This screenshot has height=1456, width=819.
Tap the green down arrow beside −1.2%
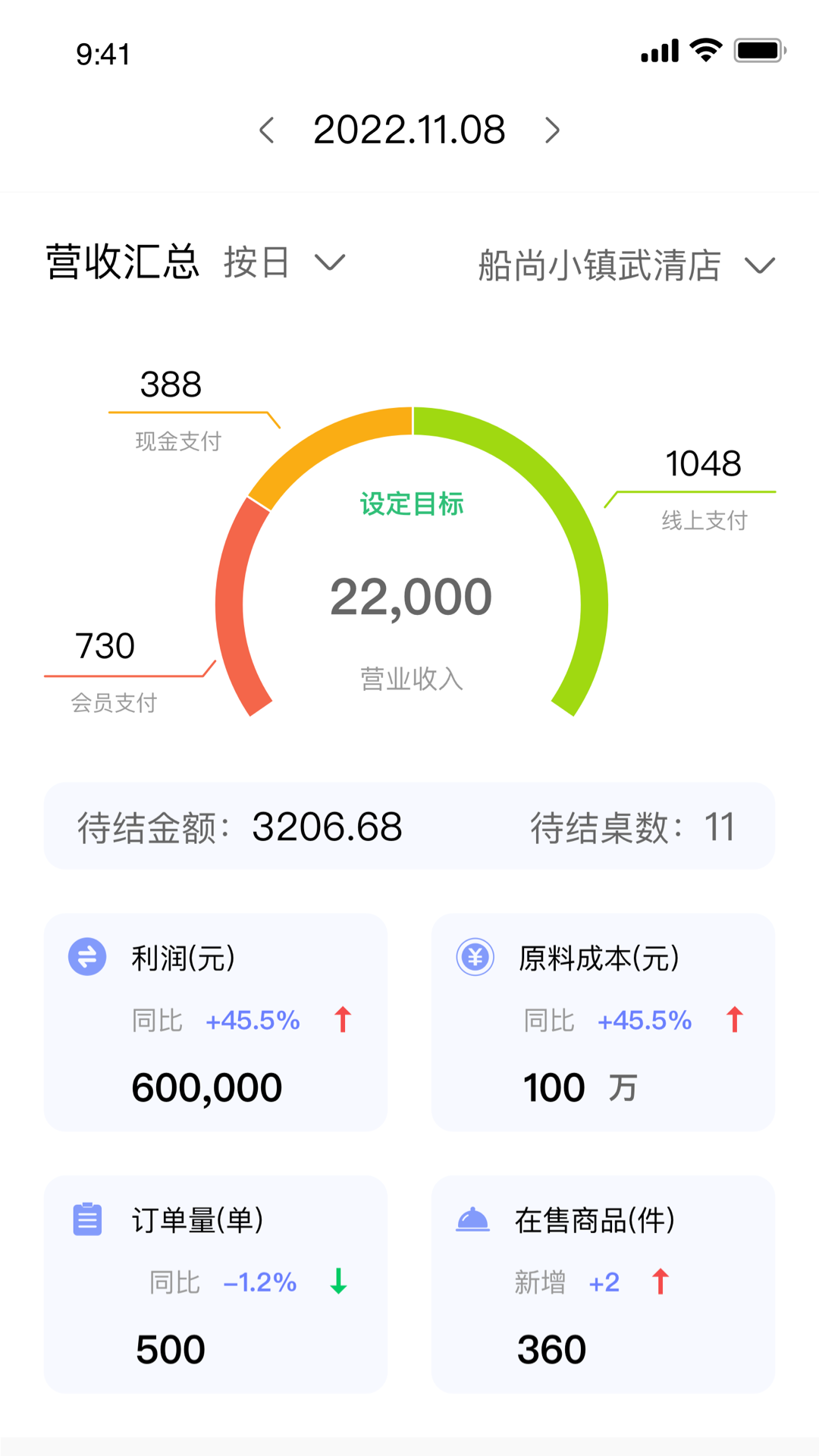(337, 1282)
